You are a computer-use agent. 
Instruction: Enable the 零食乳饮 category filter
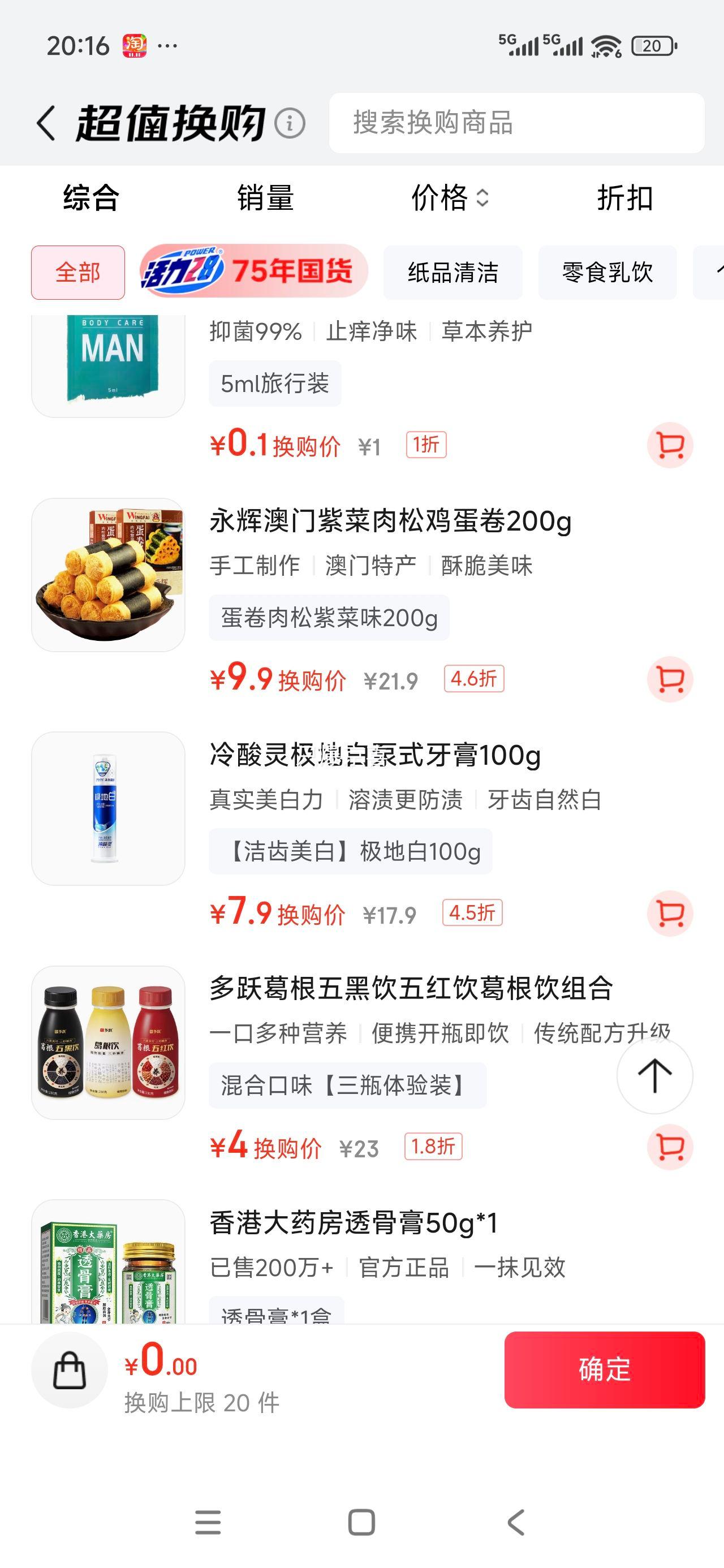pos(607,273)
